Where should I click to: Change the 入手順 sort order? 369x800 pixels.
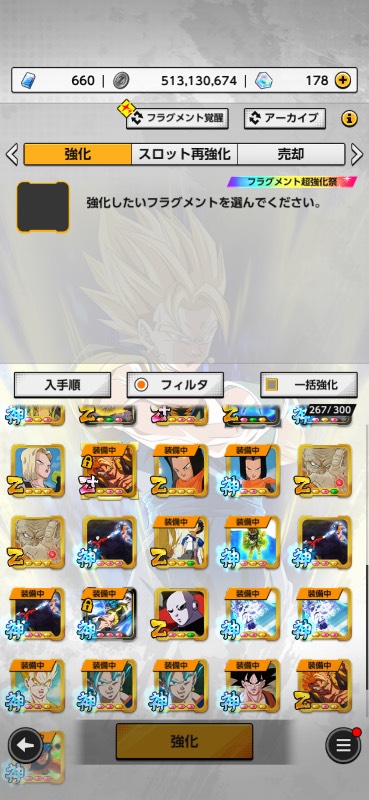[x=62, y=385]
